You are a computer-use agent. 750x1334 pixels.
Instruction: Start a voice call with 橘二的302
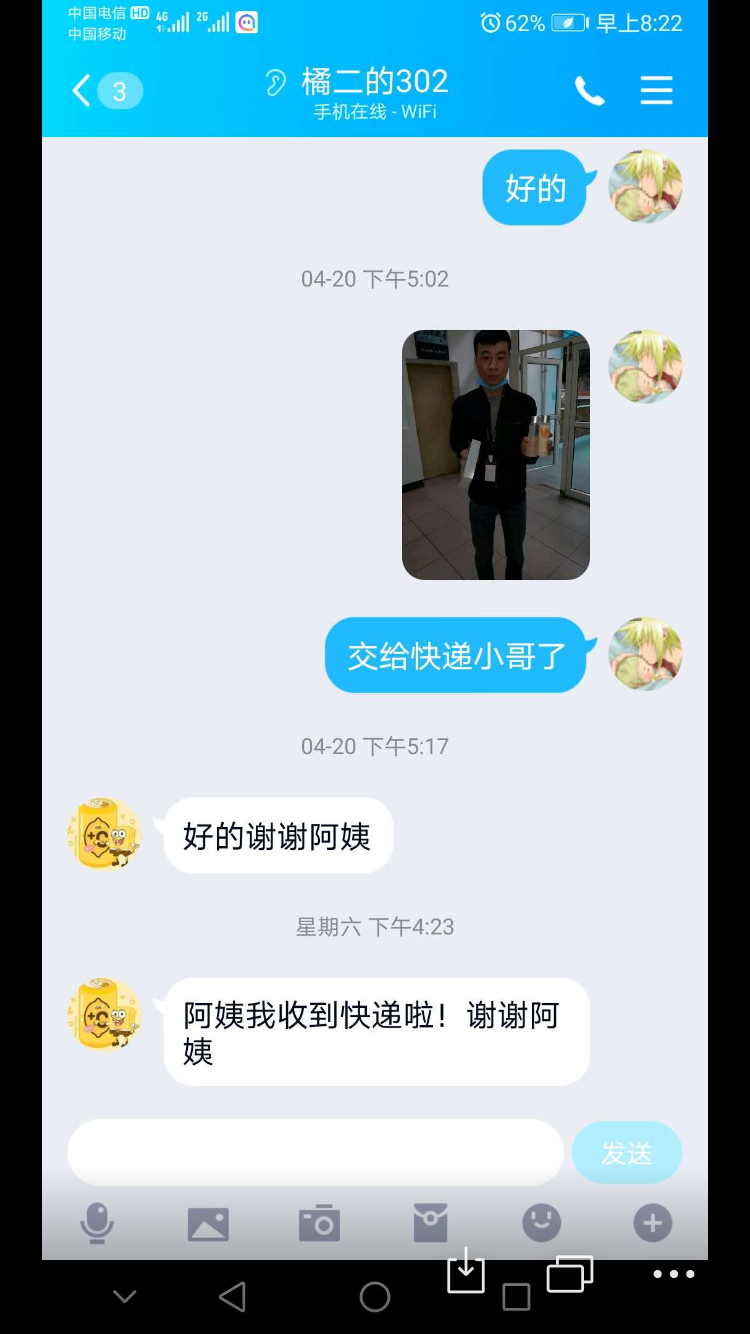589,91
